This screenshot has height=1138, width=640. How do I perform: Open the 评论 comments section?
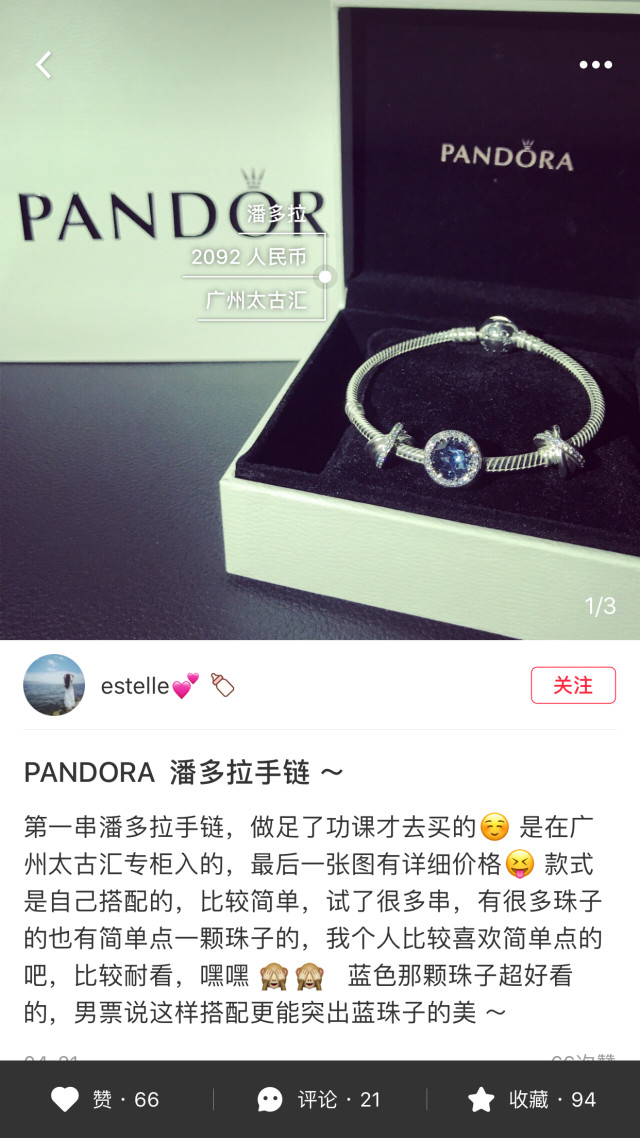[x=319, y=1099]
